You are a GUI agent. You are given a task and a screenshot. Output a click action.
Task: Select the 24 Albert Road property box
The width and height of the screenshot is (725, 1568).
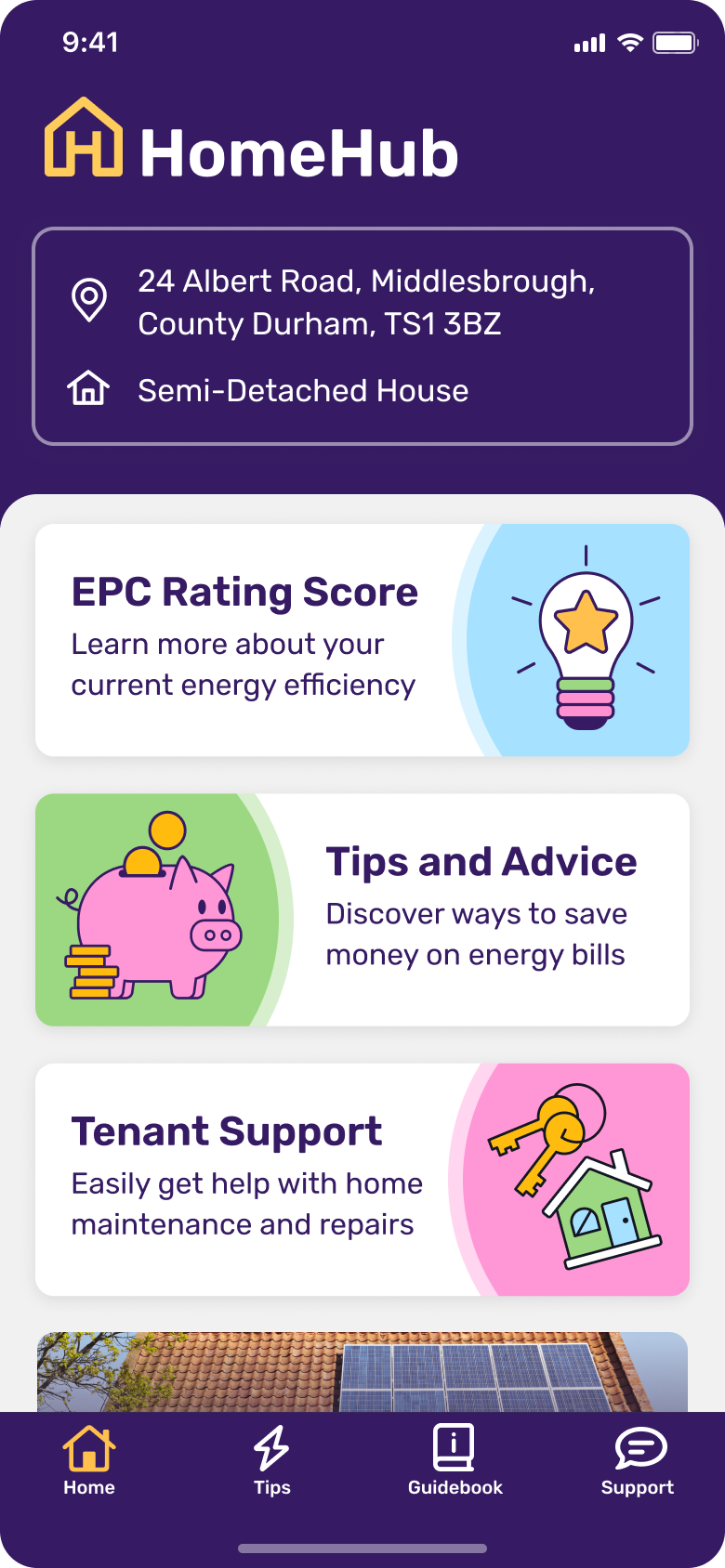[x=362, y=336]
